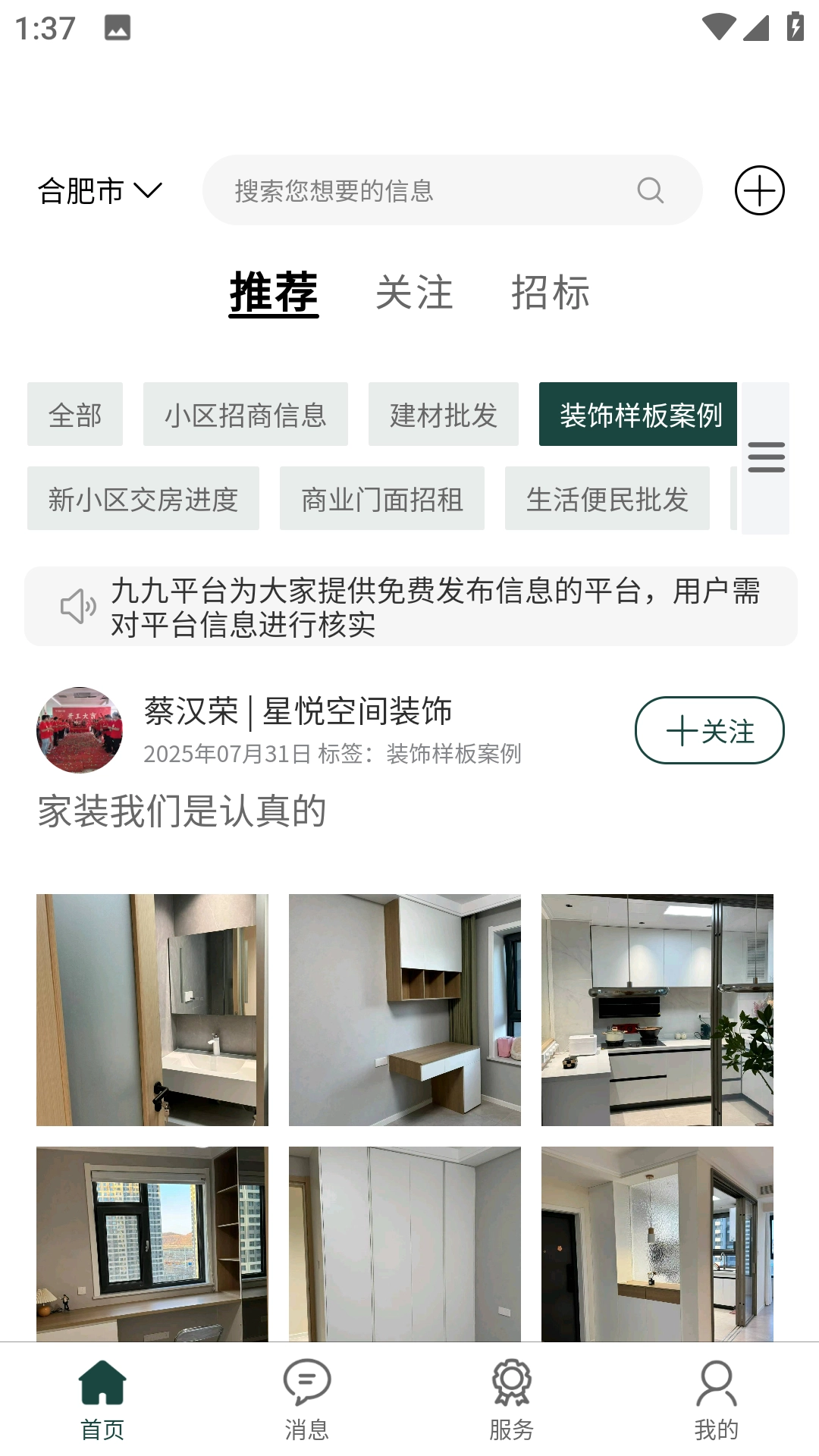
Task: Deselect the 装饰样板案例 highlighted filter
Action: [639, 416]
